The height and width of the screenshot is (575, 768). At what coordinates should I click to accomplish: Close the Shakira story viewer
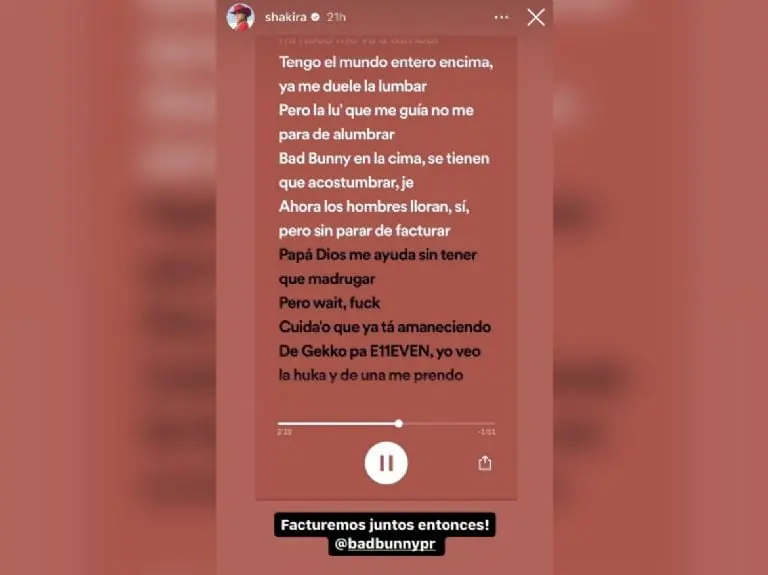tap(536, 17)
